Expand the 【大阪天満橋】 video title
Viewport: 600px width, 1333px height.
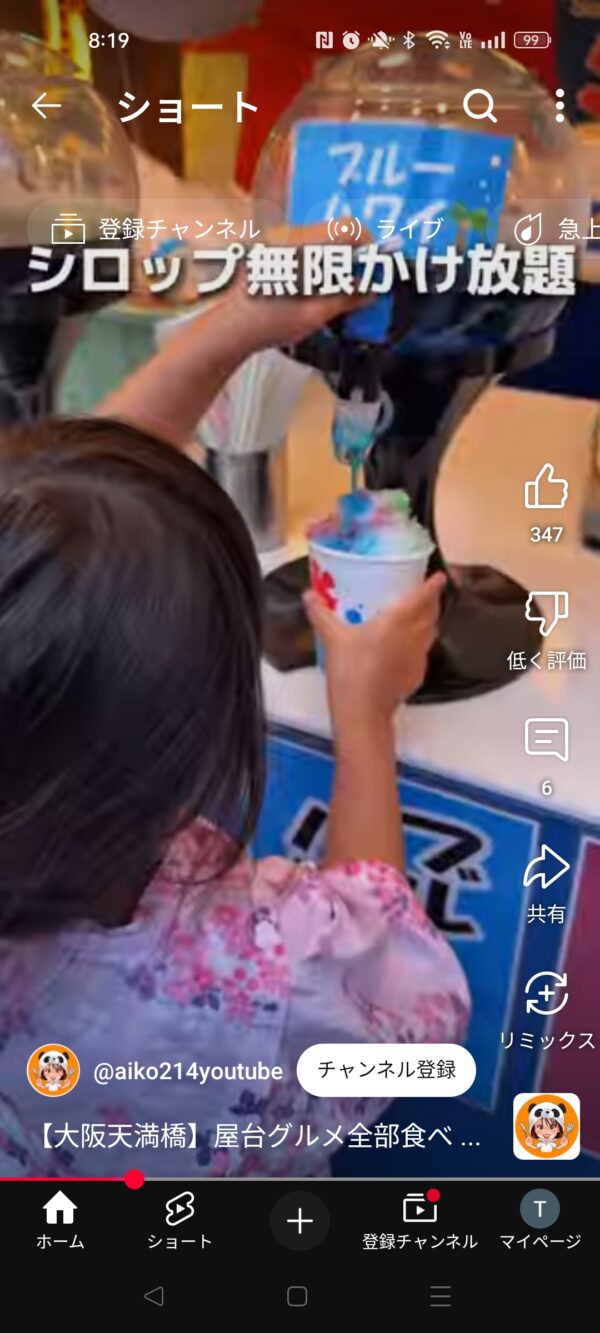(x=260, y=1137)
